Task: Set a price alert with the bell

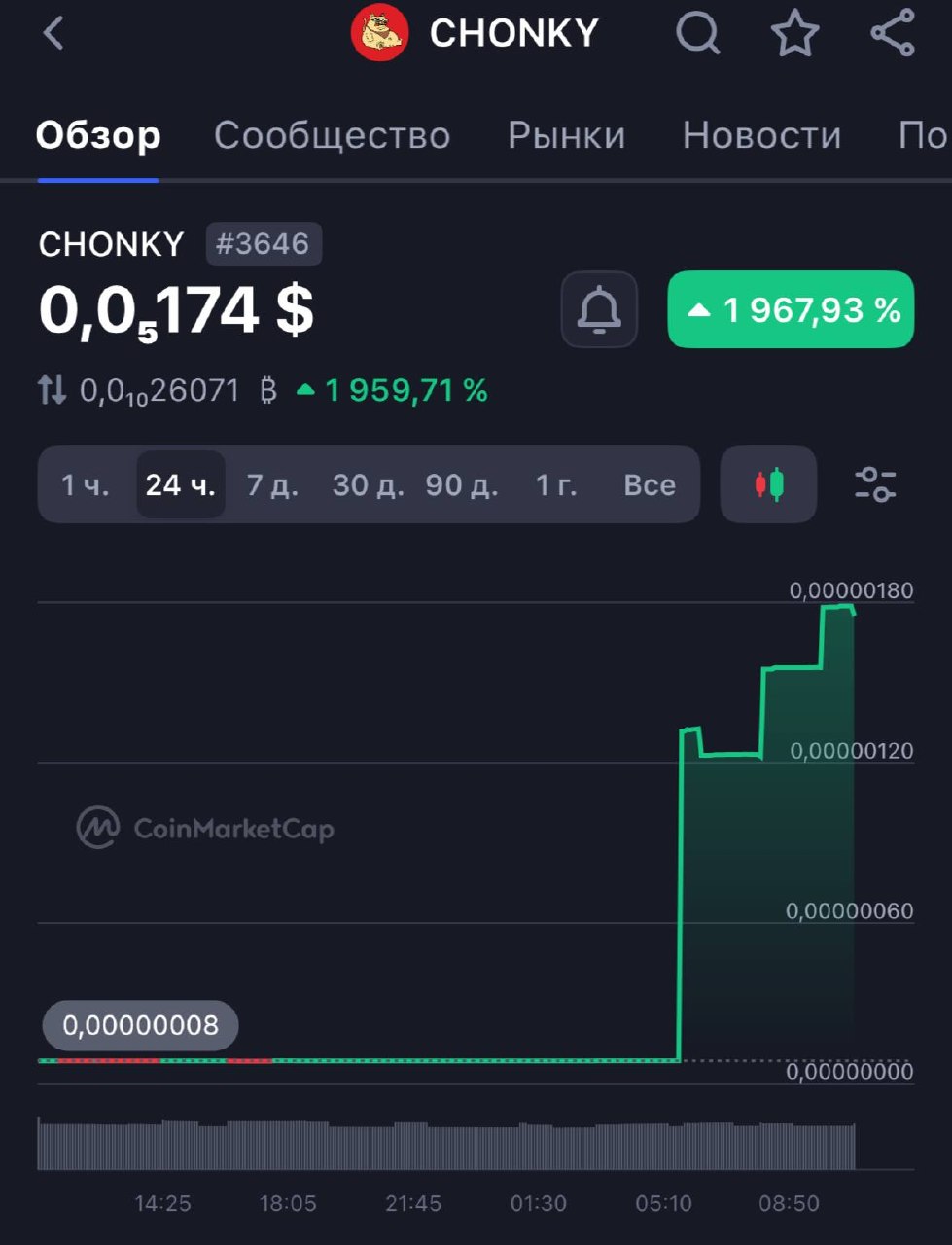Action: [x=599, y=309]
